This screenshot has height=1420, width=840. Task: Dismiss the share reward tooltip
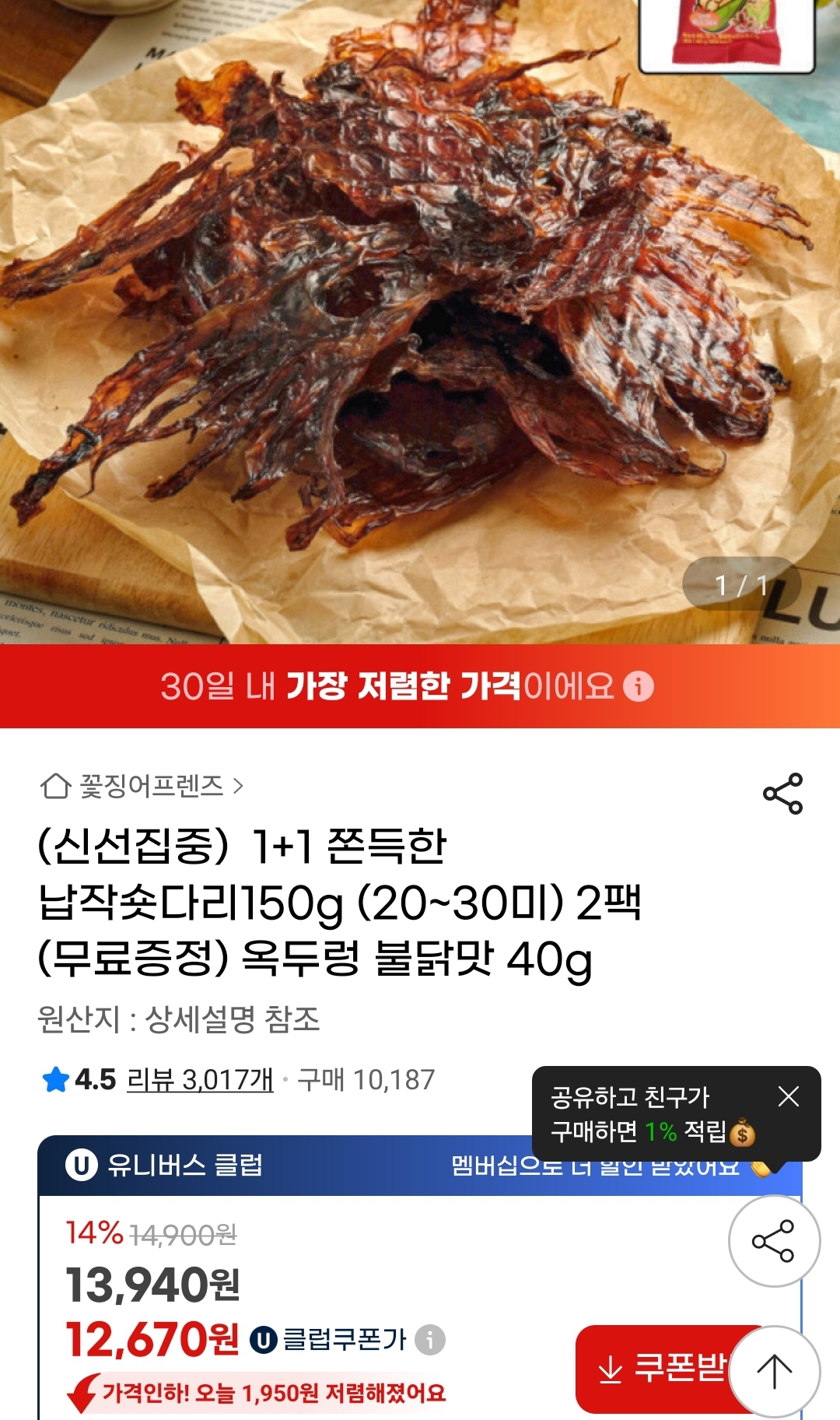click(789, 1096)
